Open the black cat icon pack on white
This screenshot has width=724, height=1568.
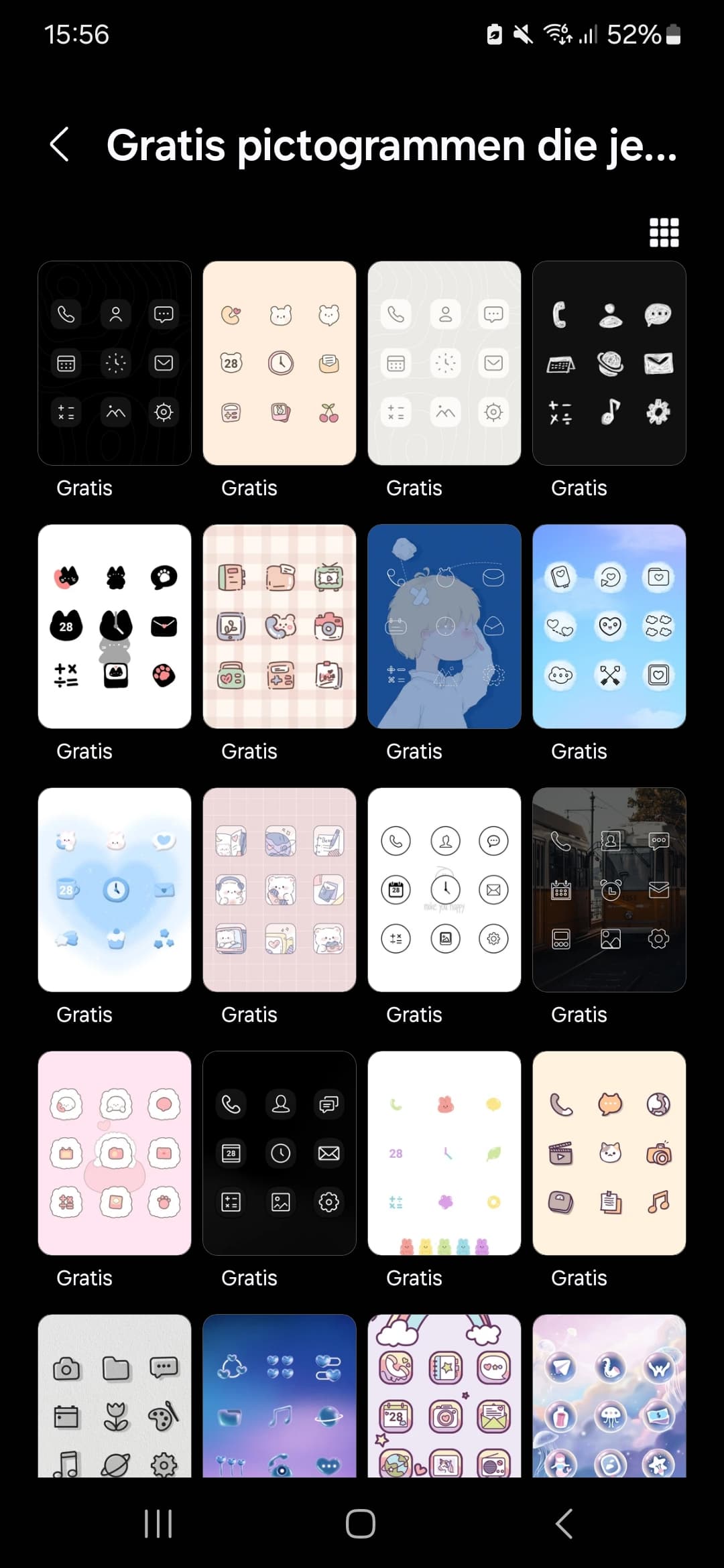(115, 627)
